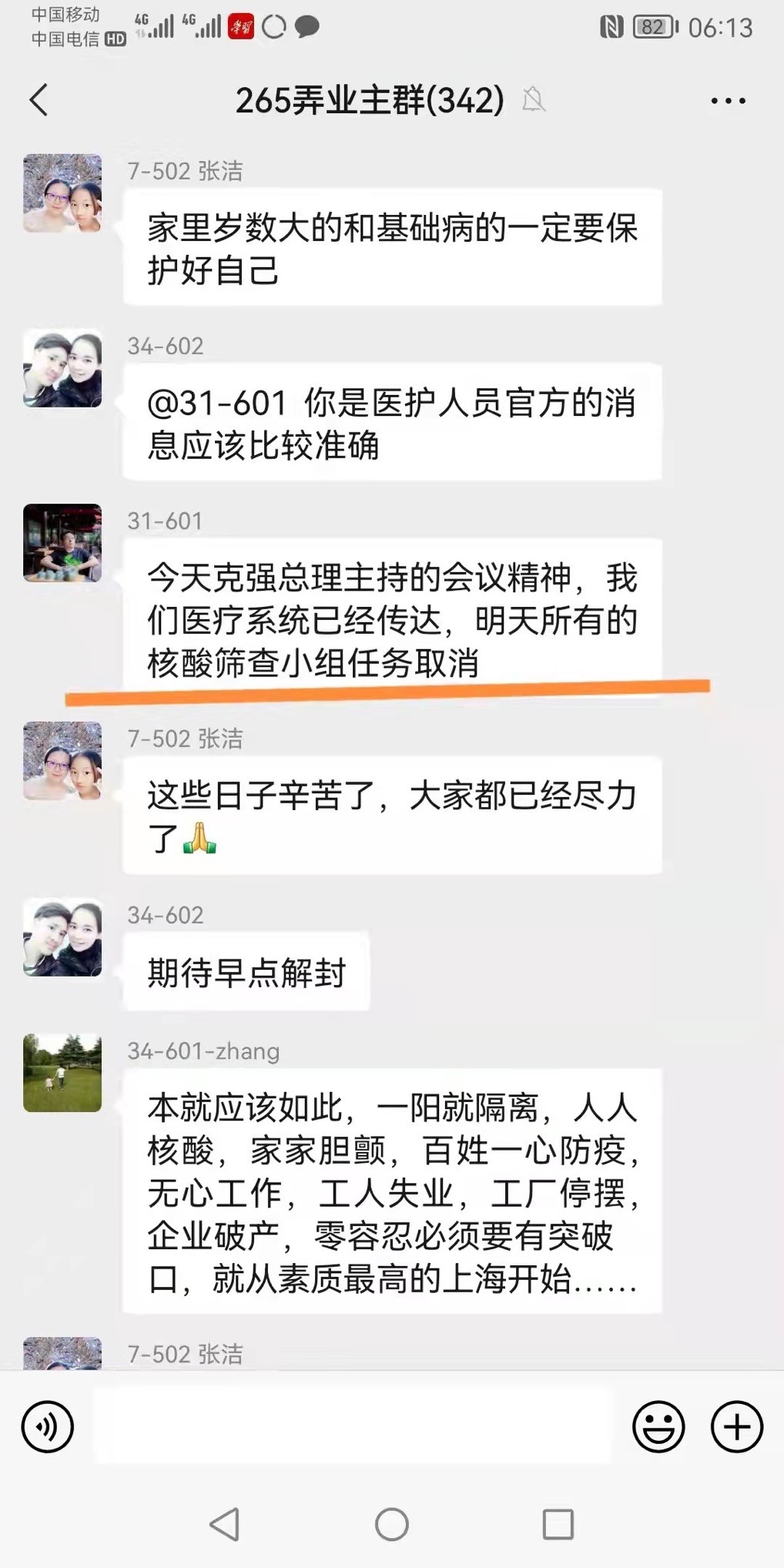The height and width of the screenshot is (1568, 784).
Task: Open the avatar of sender 31-601
Action: coord(62,543)
